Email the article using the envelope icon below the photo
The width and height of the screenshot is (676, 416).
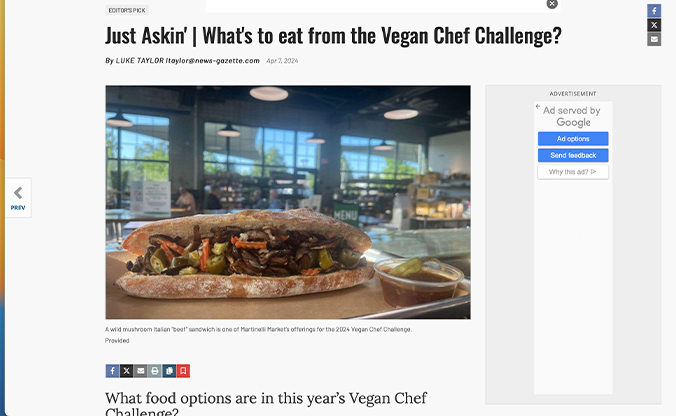pos(140,371)
